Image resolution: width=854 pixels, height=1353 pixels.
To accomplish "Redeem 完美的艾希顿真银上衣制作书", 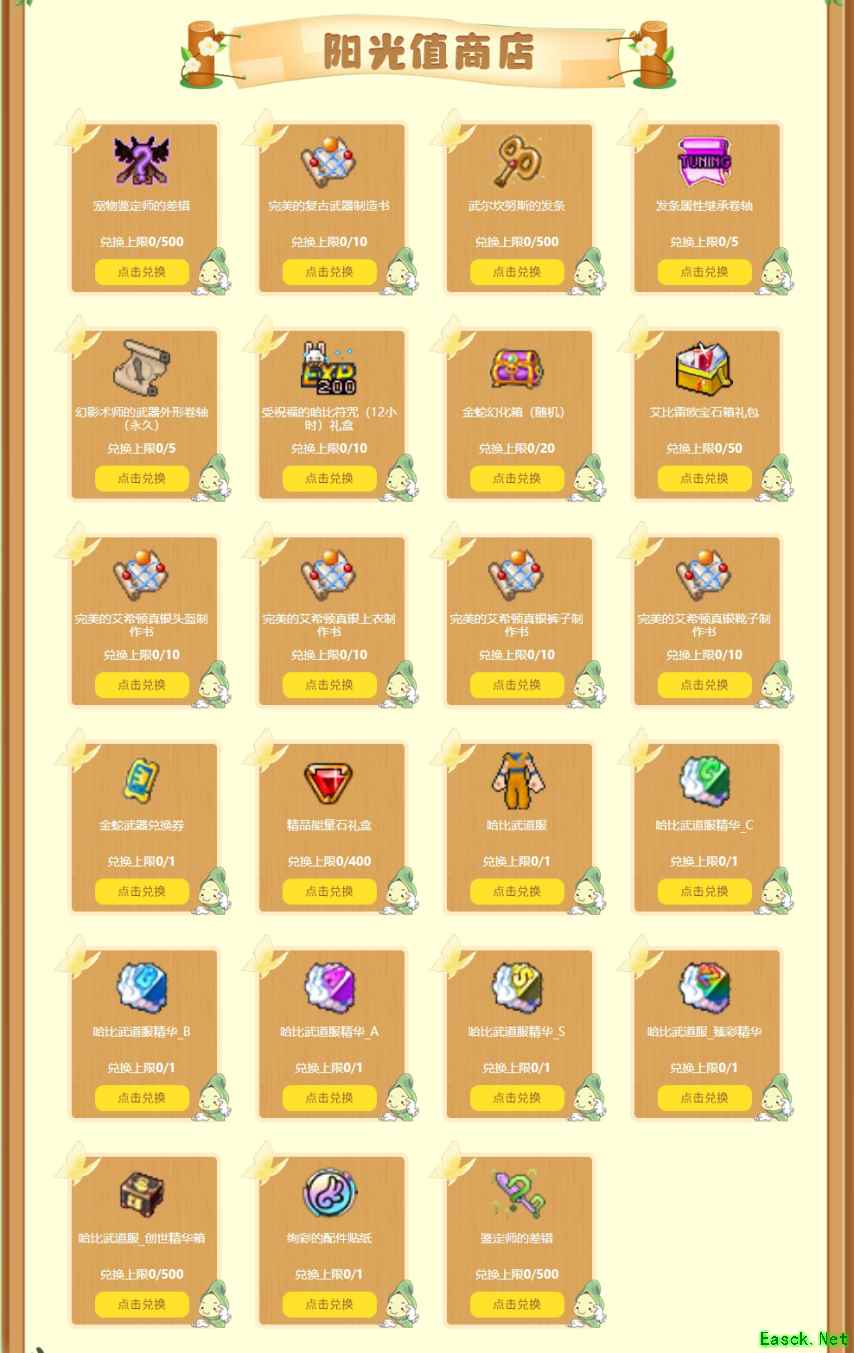I will click(x=329, y=685).
